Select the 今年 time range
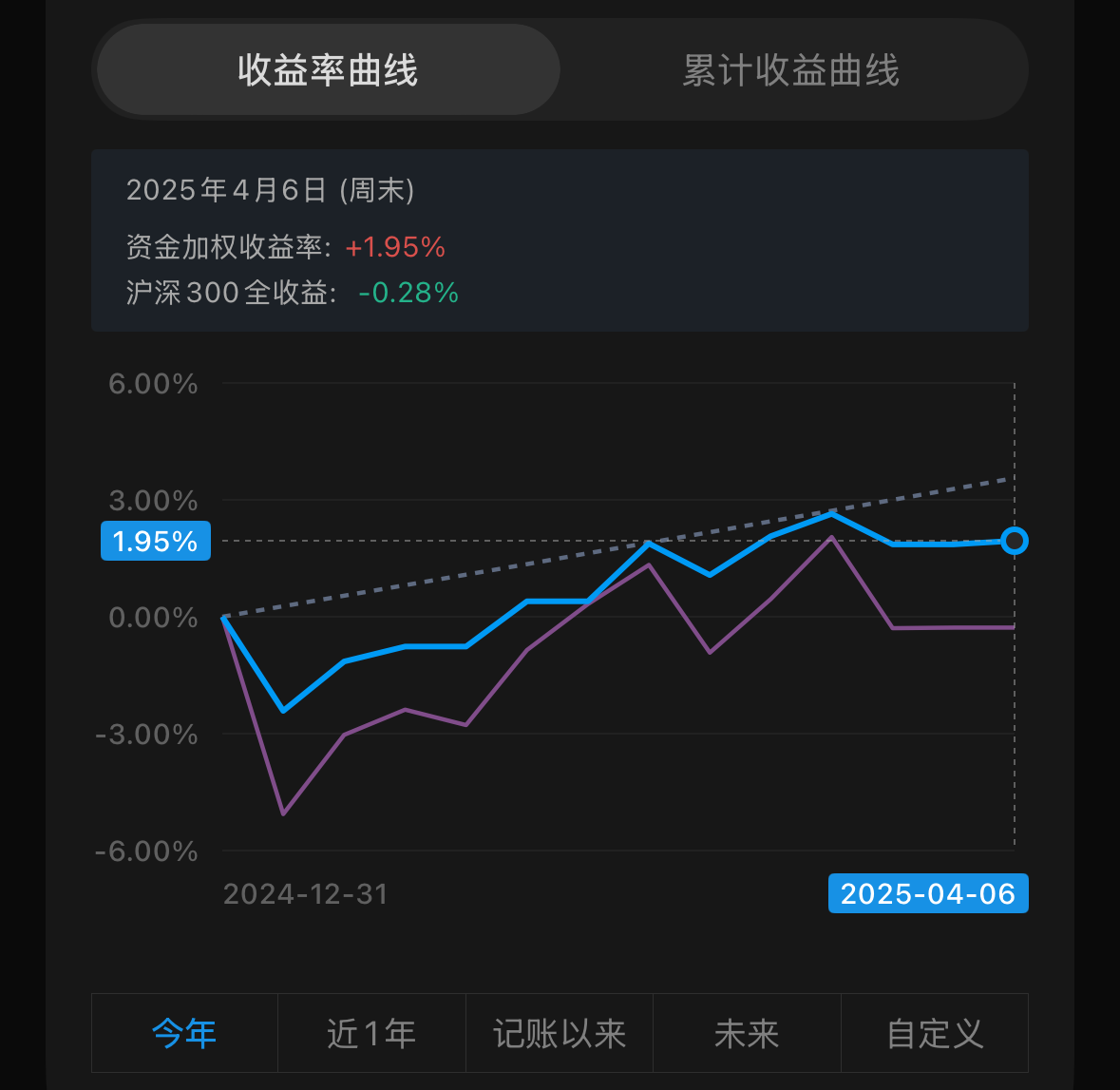This screenshot has width=1120, height=1090. pos(184,1033)
